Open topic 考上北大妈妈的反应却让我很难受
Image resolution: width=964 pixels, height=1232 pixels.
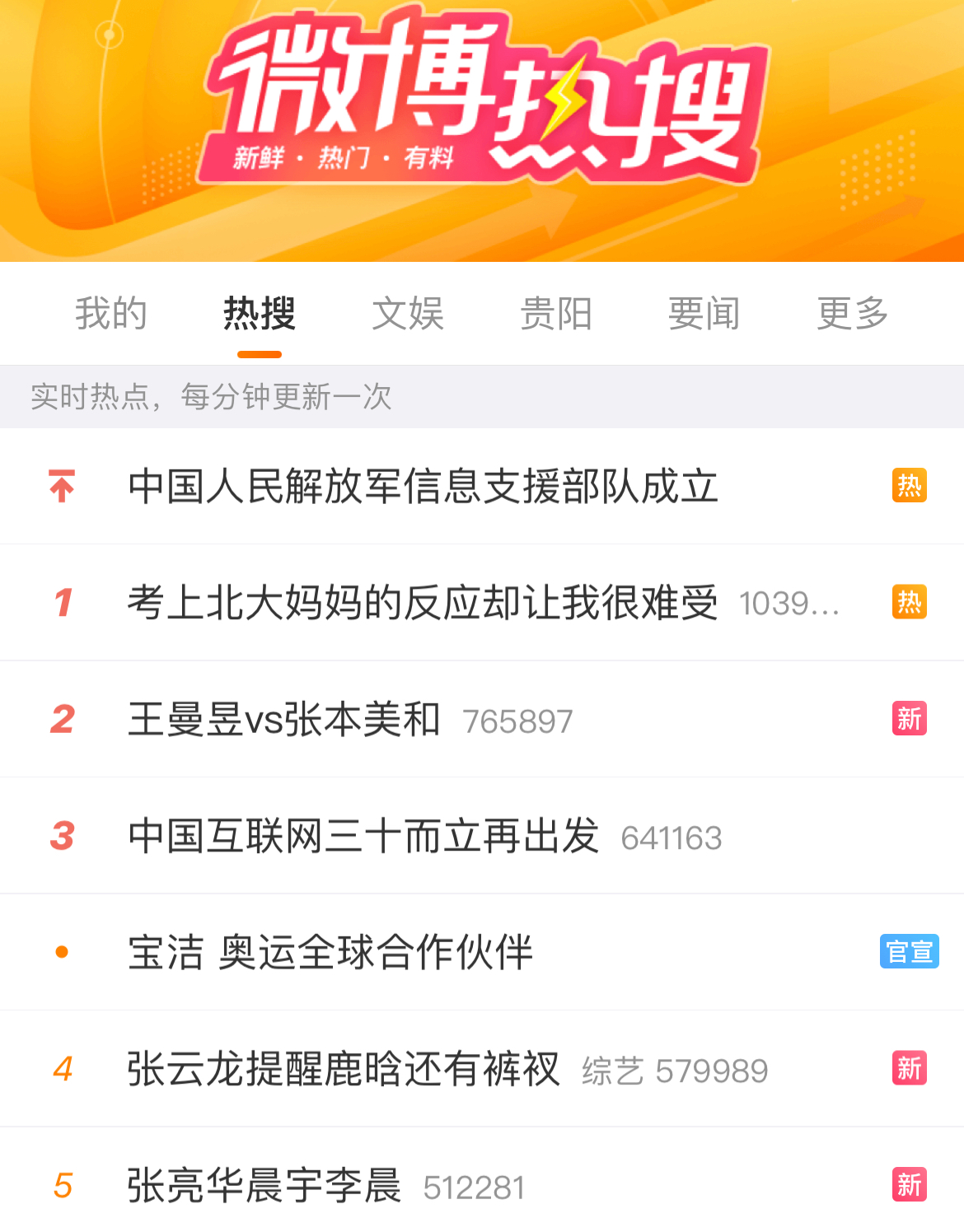[x=423, y=603]
